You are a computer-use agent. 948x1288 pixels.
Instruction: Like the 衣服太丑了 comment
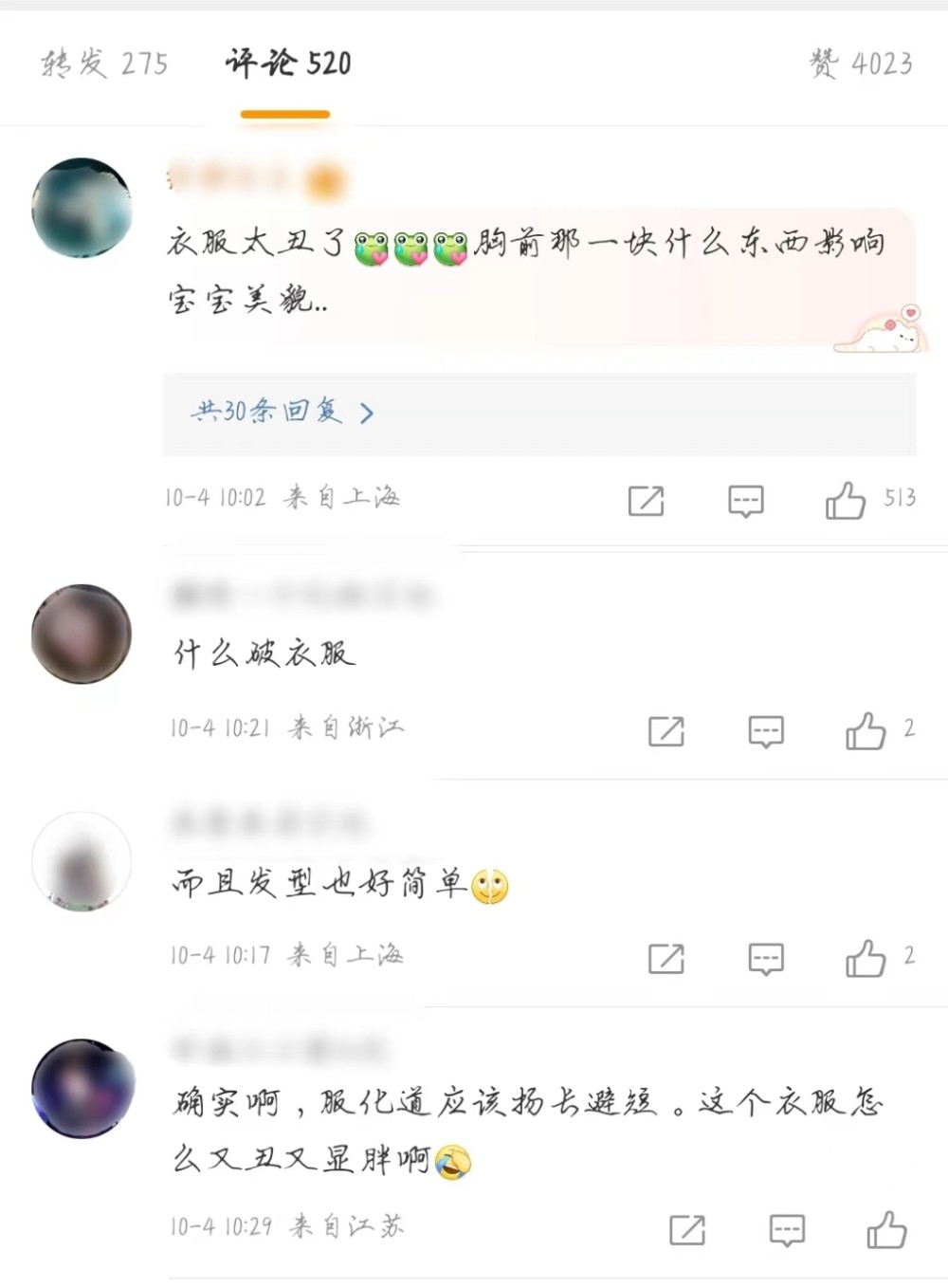tap(845, 500)
